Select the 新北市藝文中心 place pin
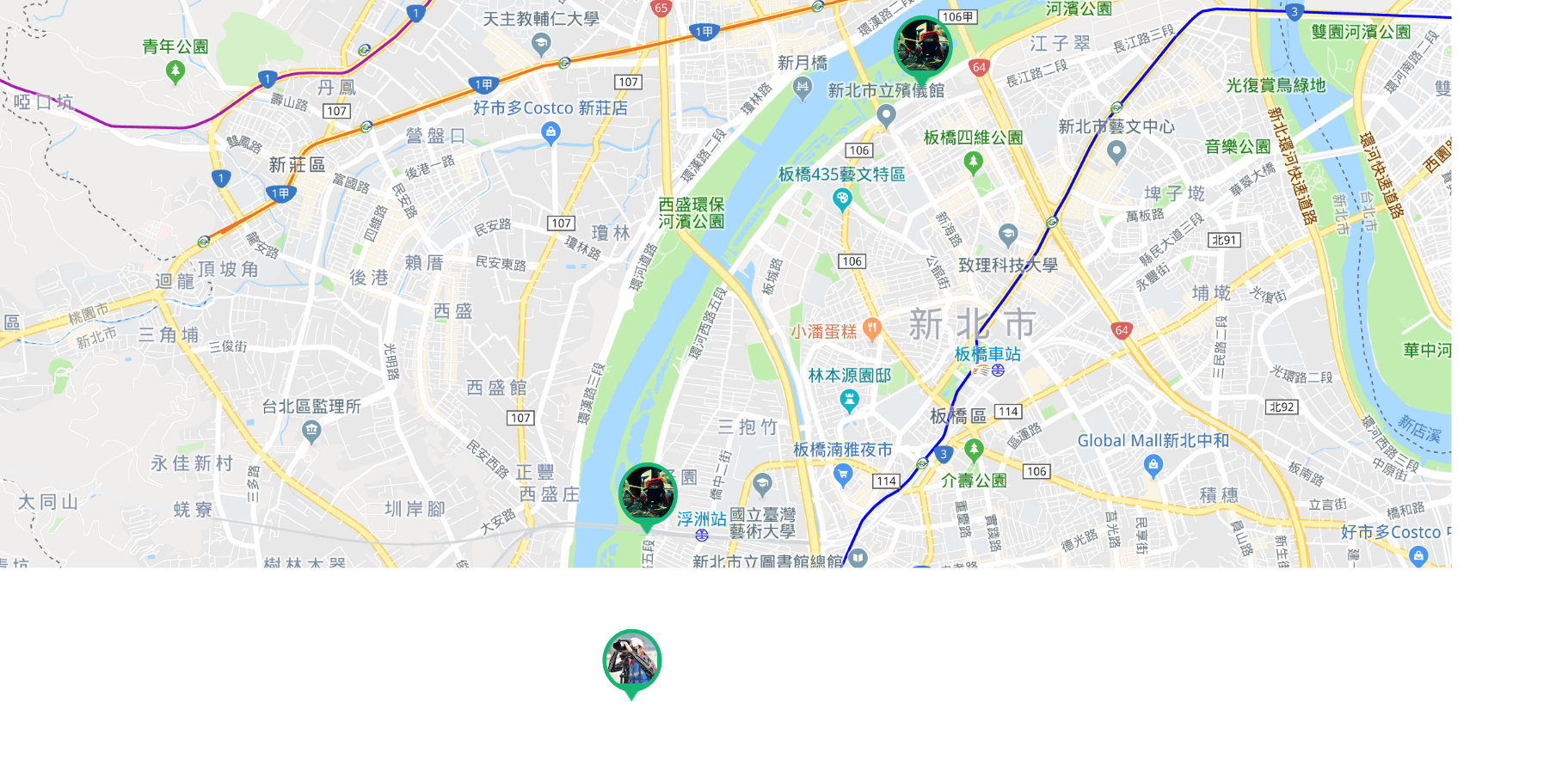This screenshot has height=784, width=1556. [1116, 152]
